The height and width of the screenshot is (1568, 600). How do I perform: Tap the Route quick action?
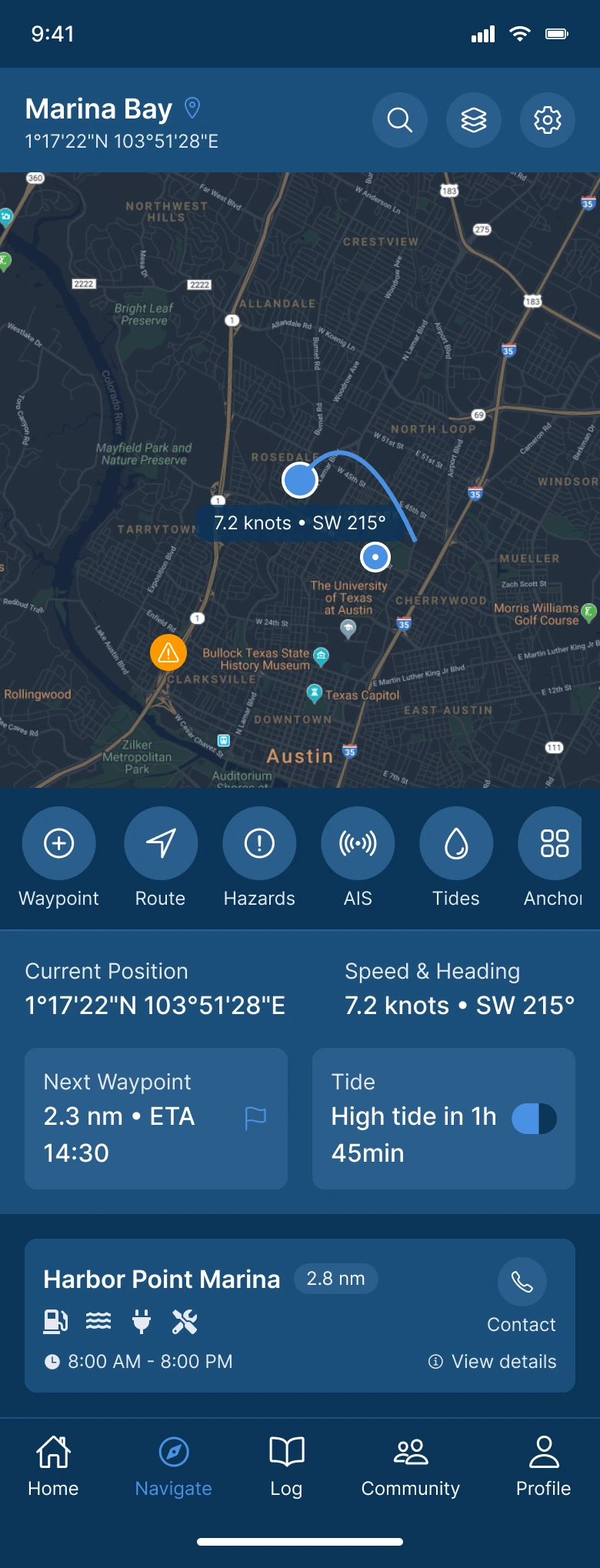click(161, 843)
